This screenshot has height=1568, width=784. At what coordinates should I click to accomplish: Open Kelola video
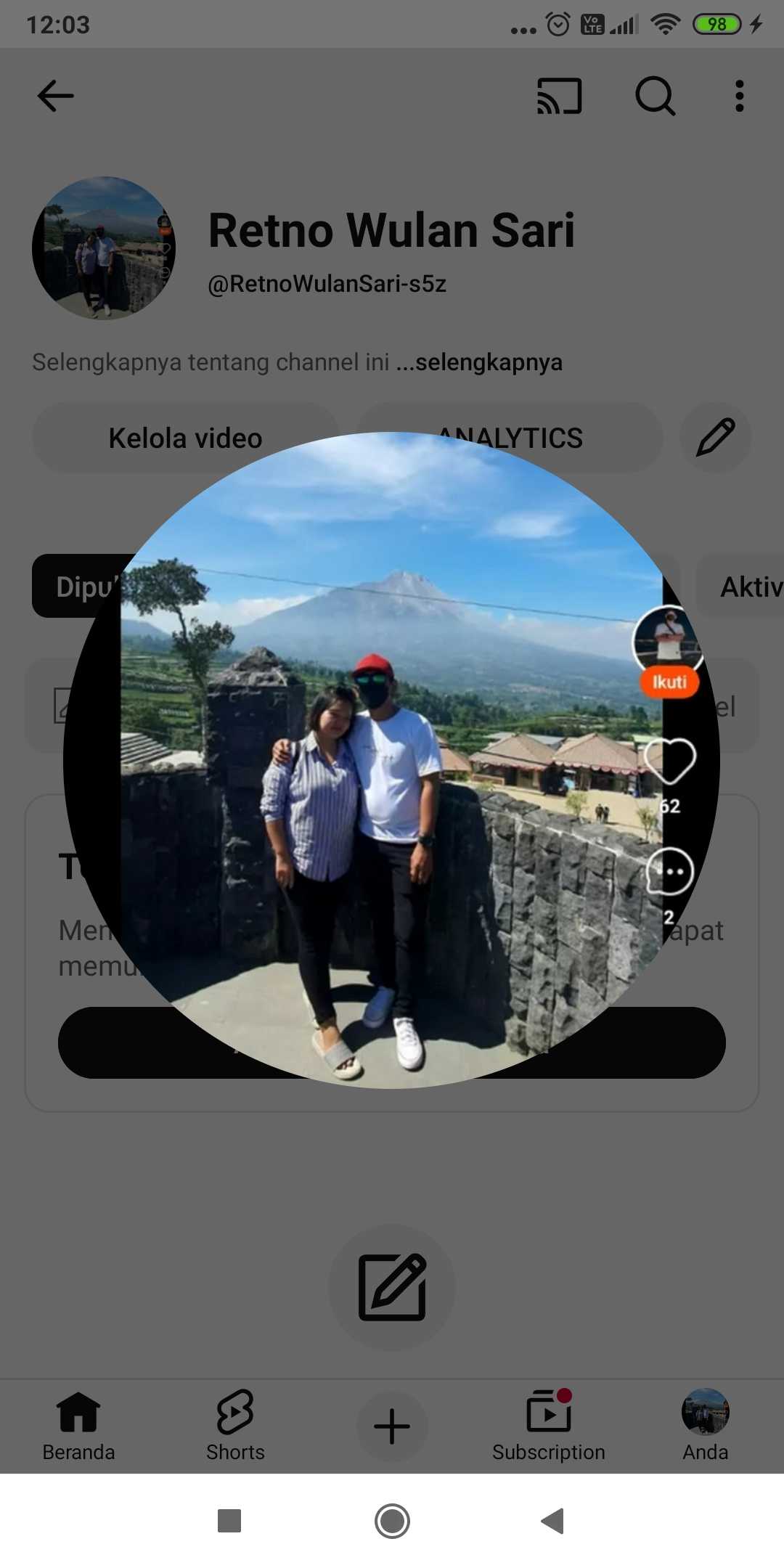click(185, 438)
